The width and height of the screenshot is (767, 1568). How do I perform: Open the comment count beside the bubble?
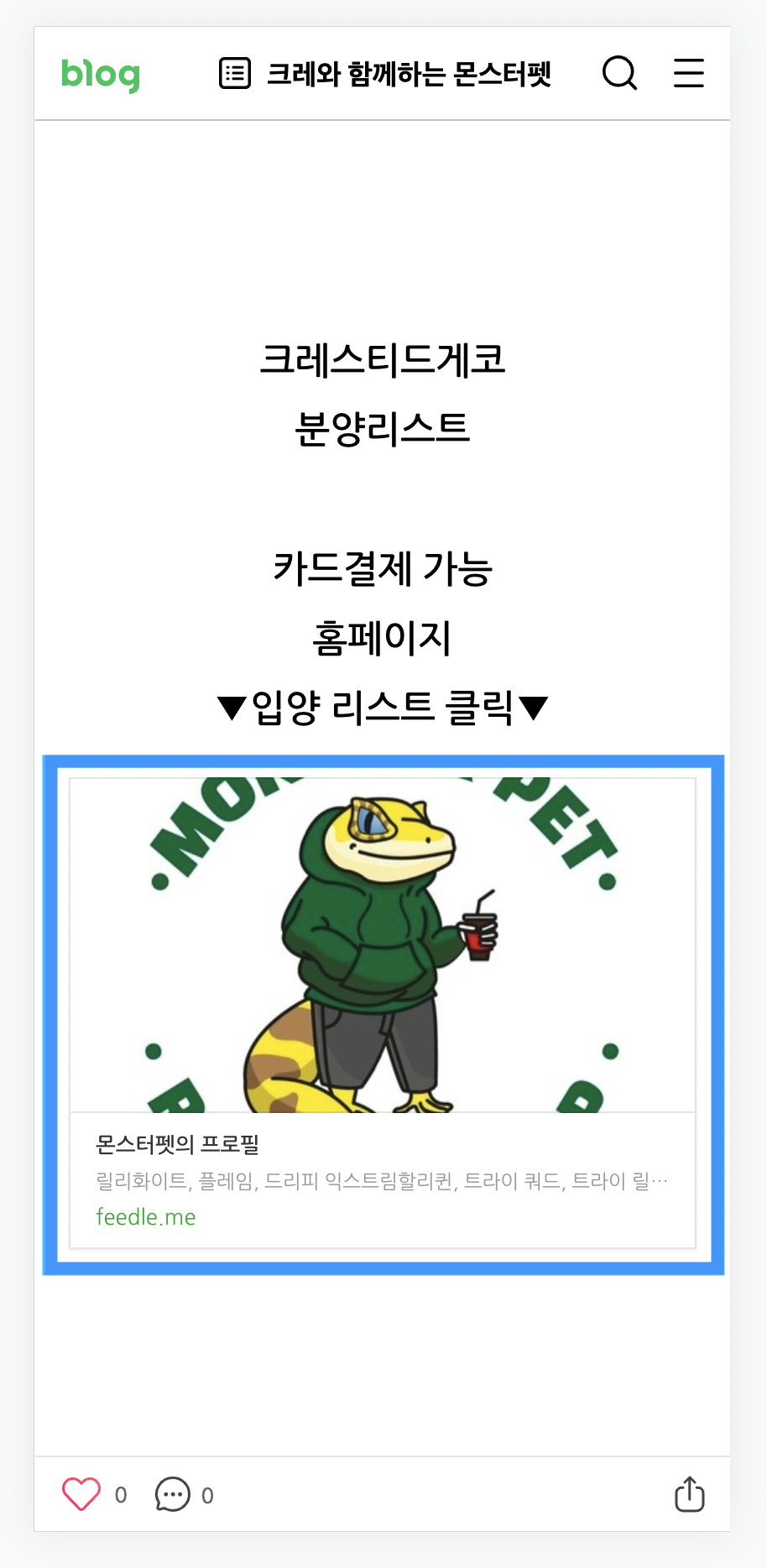[209, 1494]
